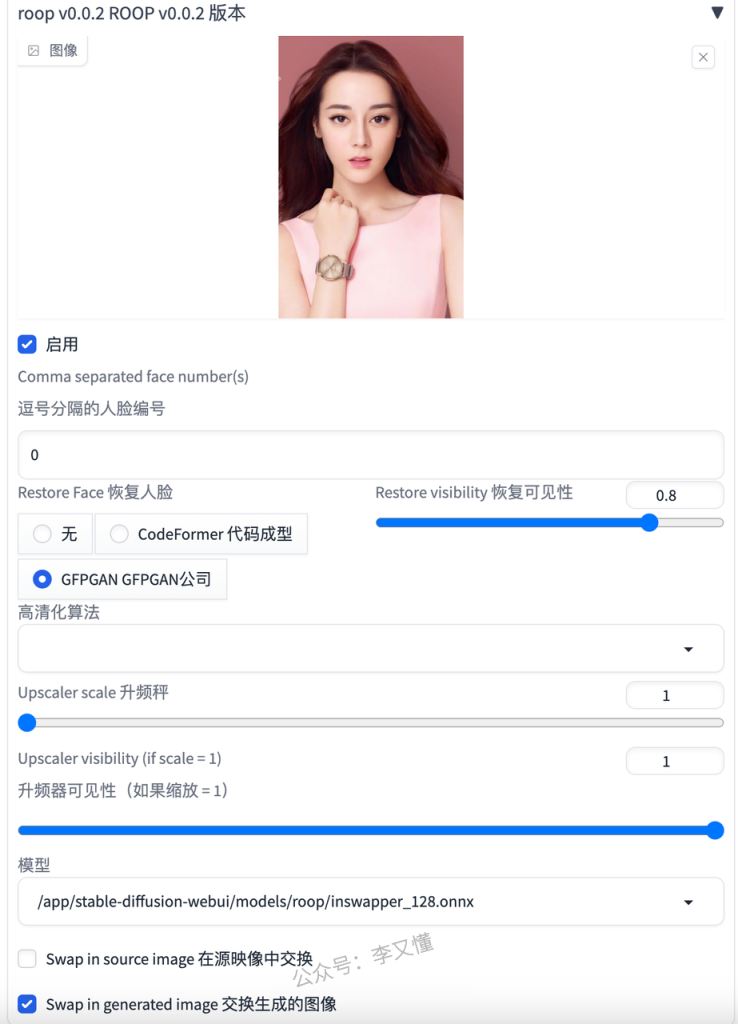
Task: Adjust the Upscaler visibility slider
Action: pyautogui.click(x=714, y=829)
